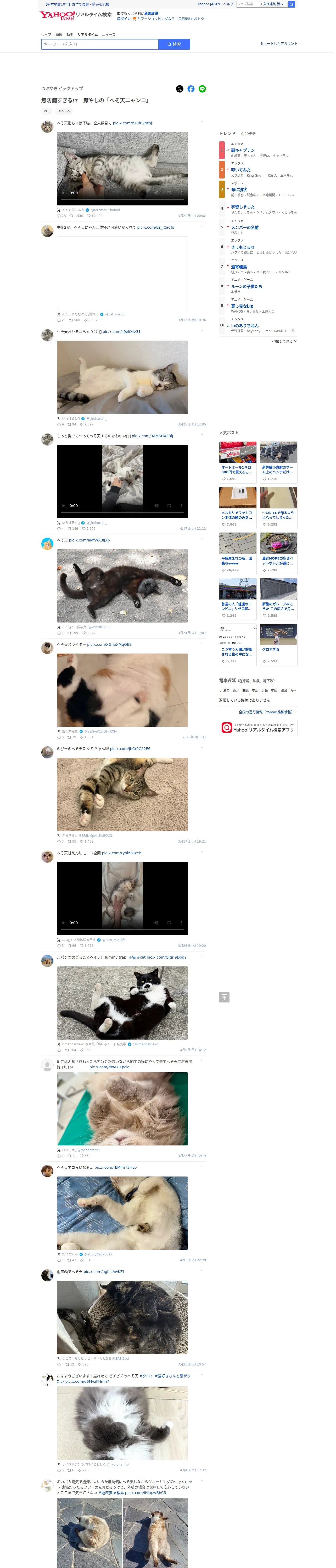This screenshot has width=336, height=1568.
Task: Play the video in へそ天指ちゅぱ子猫 post
Action: point(63,193)
